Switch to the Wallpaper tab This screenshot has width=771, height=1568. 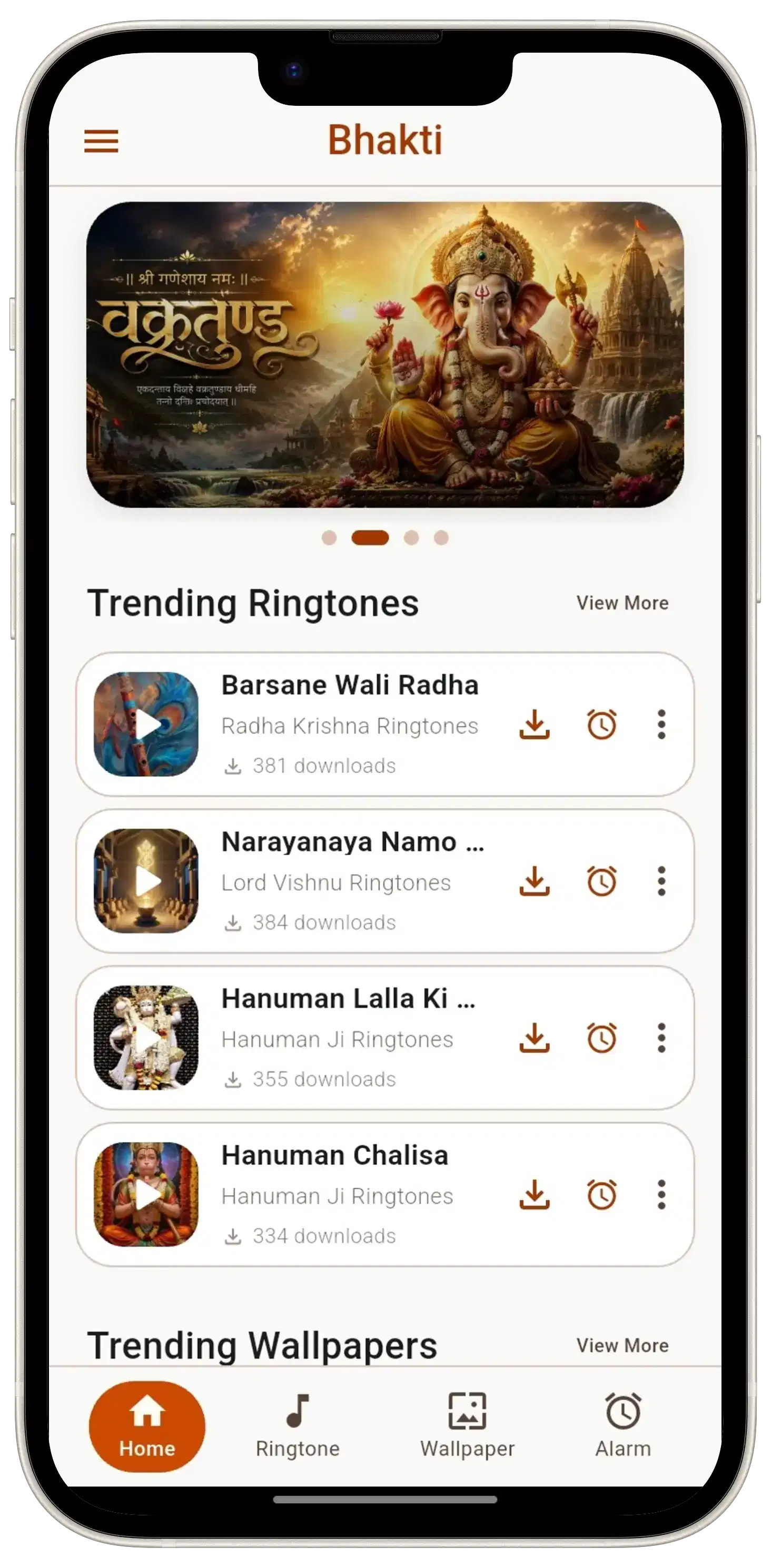point(467,1427)
